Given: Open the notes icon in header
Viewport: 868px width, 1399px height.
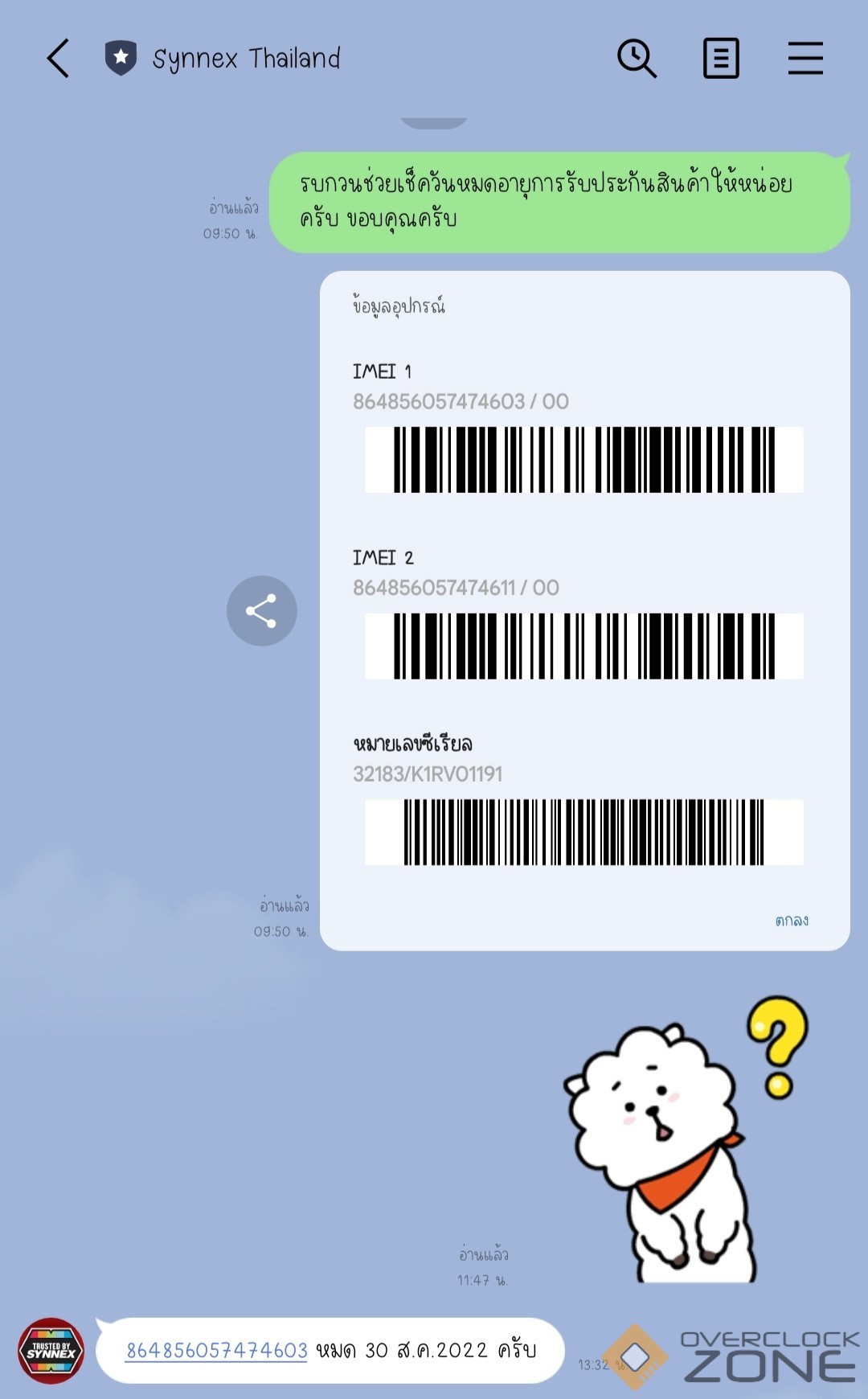Looking at the screenshot, I should (x=721, y=59).
